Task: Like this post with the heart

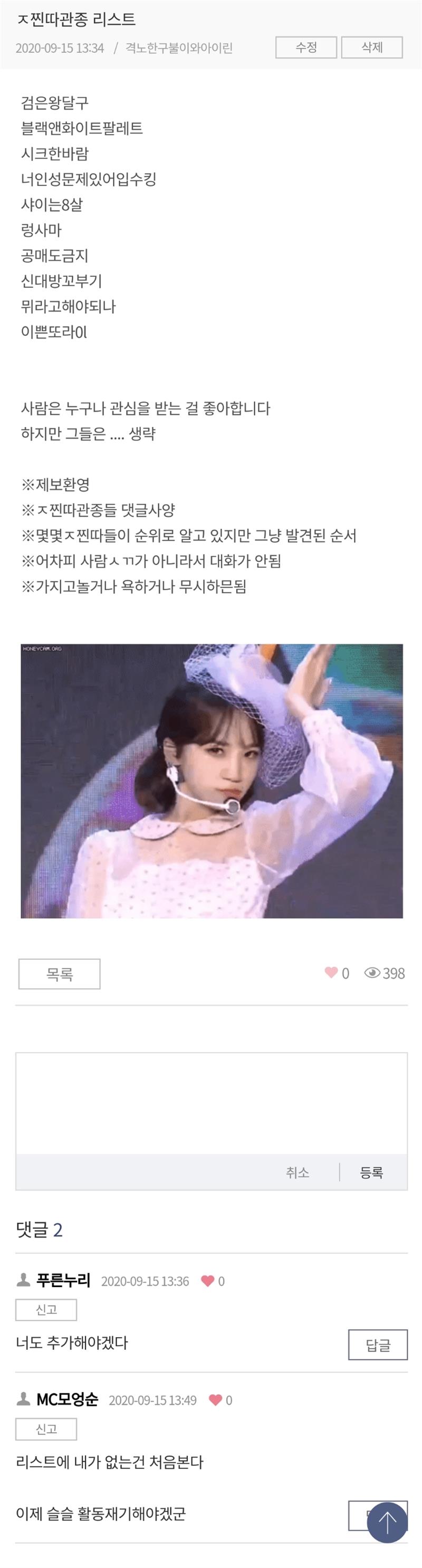Action: point(331,973)
